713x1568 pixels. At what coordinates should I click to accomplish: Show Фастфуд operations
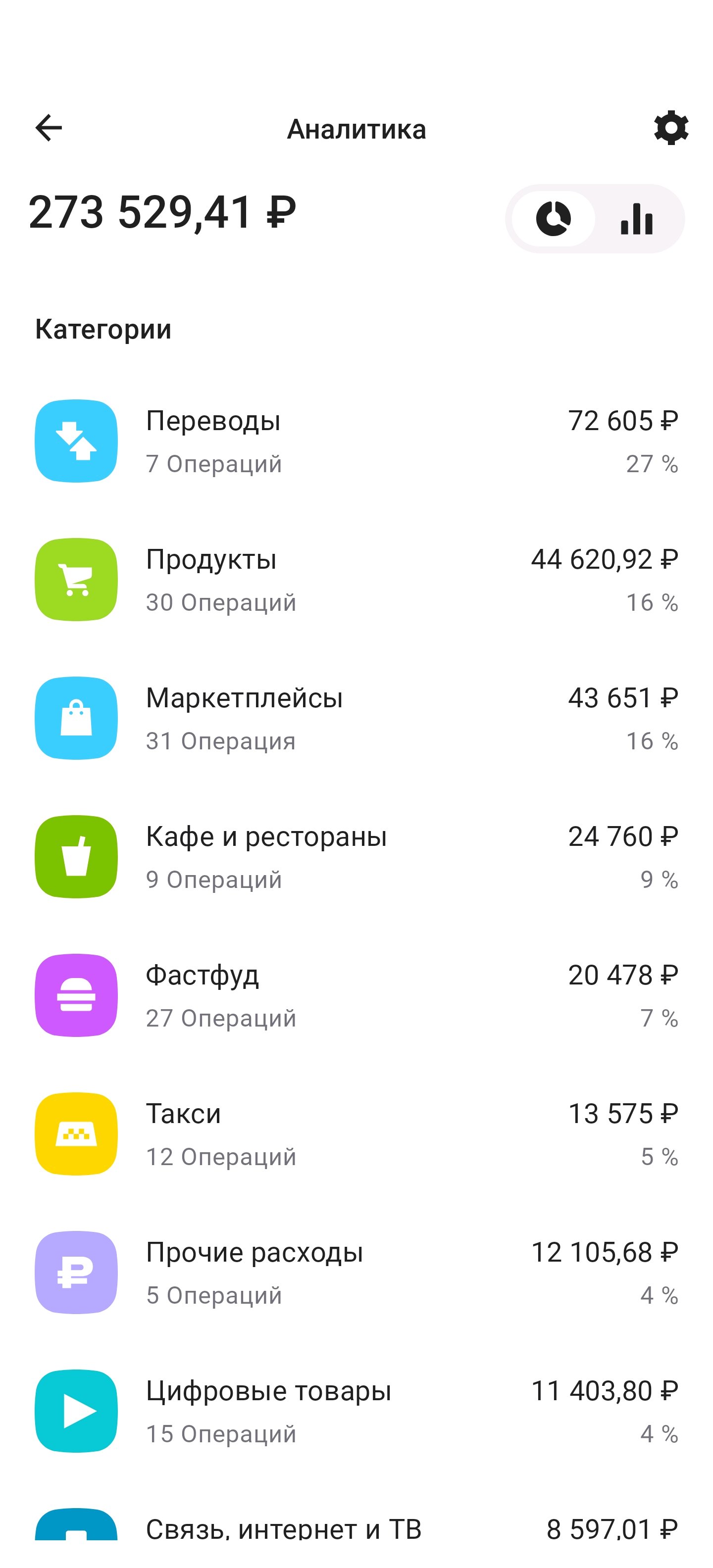[x=356, y=995]
